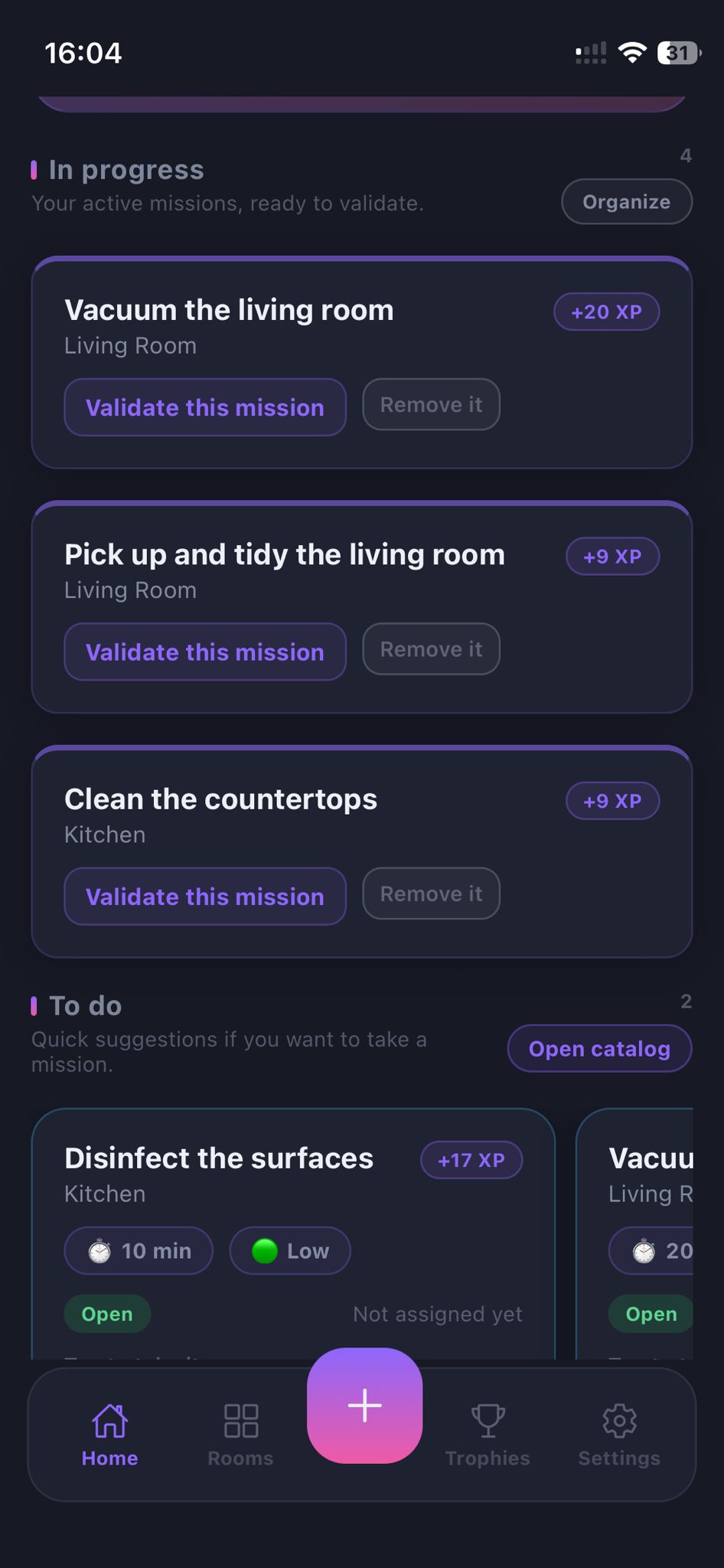The width and height of the screenshot is (724, 1568).
Task: Validate Pick up and tidy the living room
Action: point(205,652)
